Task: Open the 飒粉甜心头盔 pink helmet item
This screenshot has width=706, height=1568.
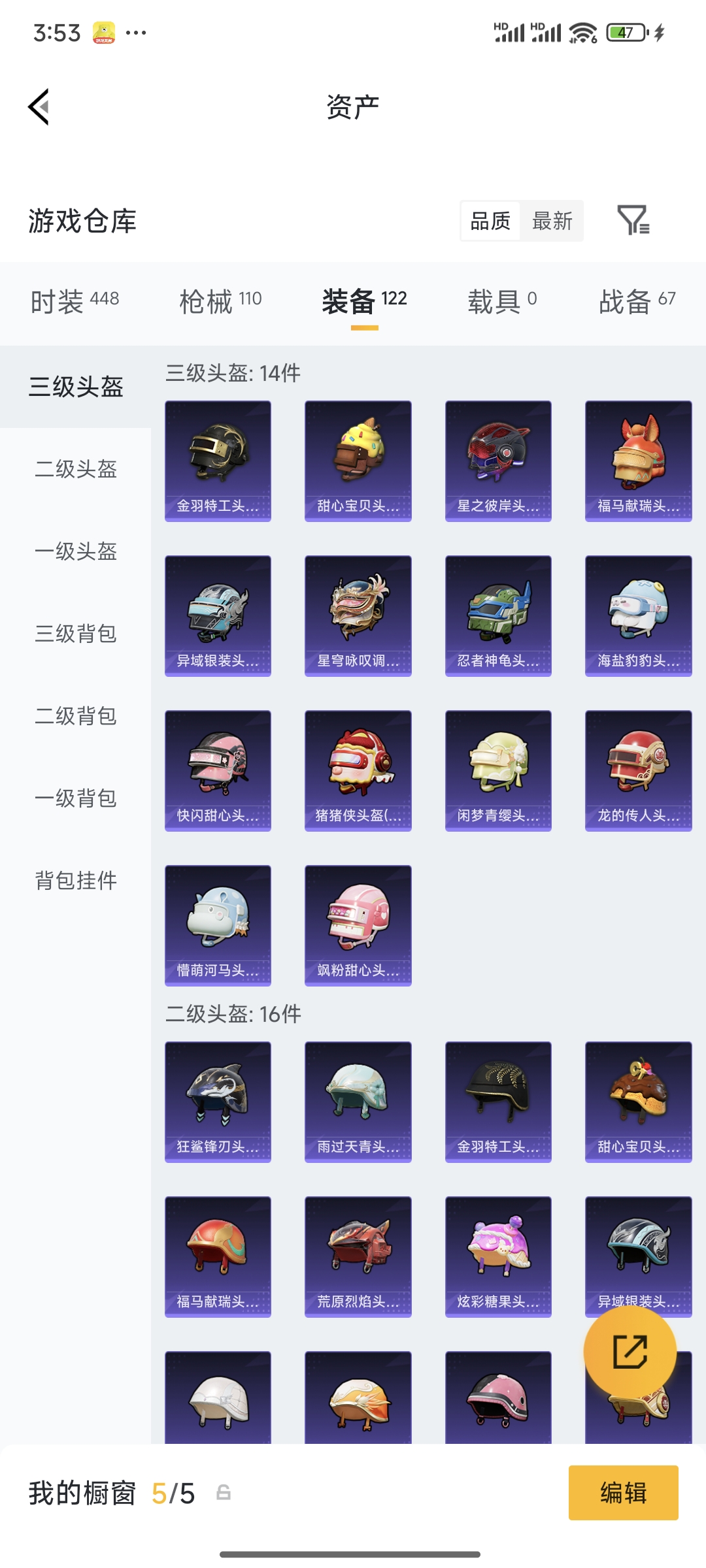Action: point(358,924)
